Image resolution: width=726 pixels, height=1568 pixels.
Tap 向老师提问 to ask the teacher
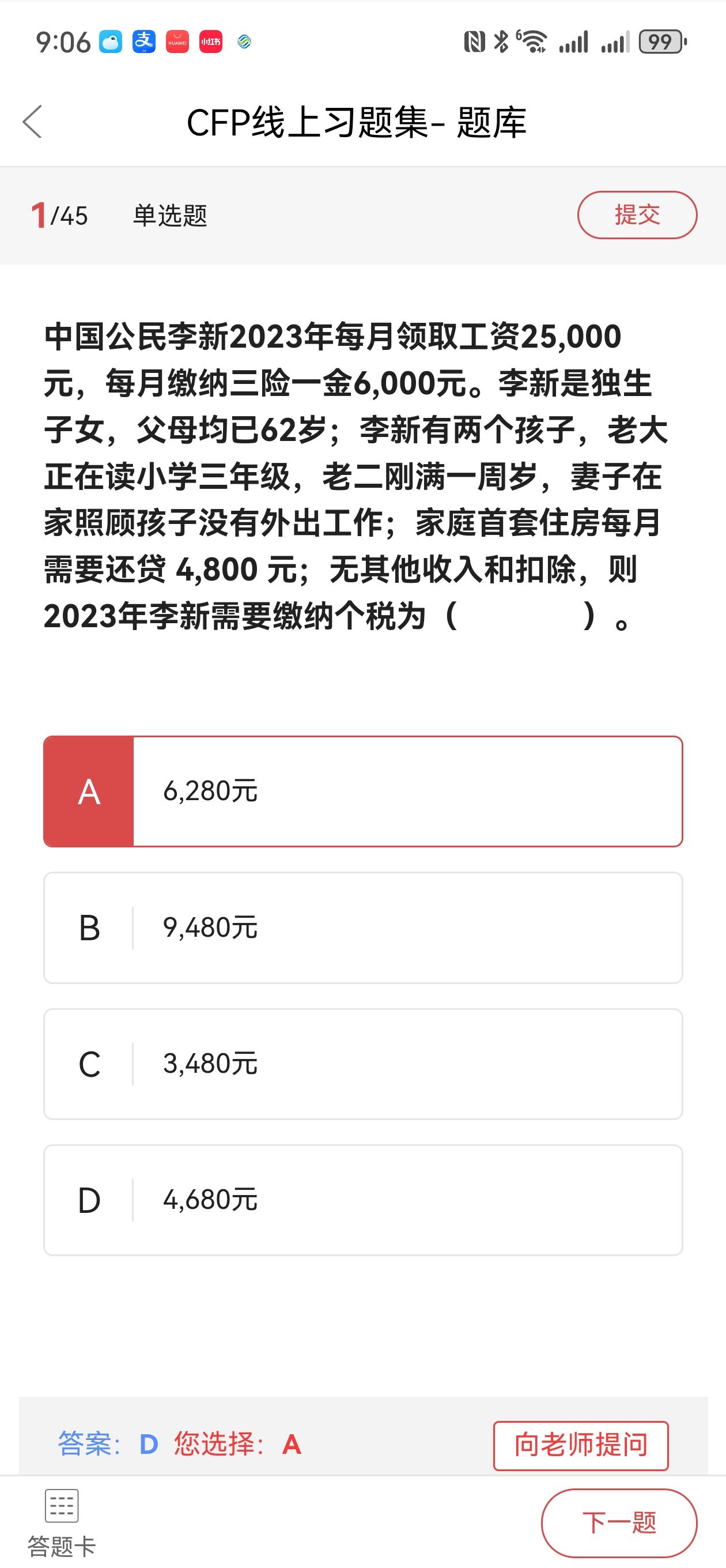click(581, 1446)
